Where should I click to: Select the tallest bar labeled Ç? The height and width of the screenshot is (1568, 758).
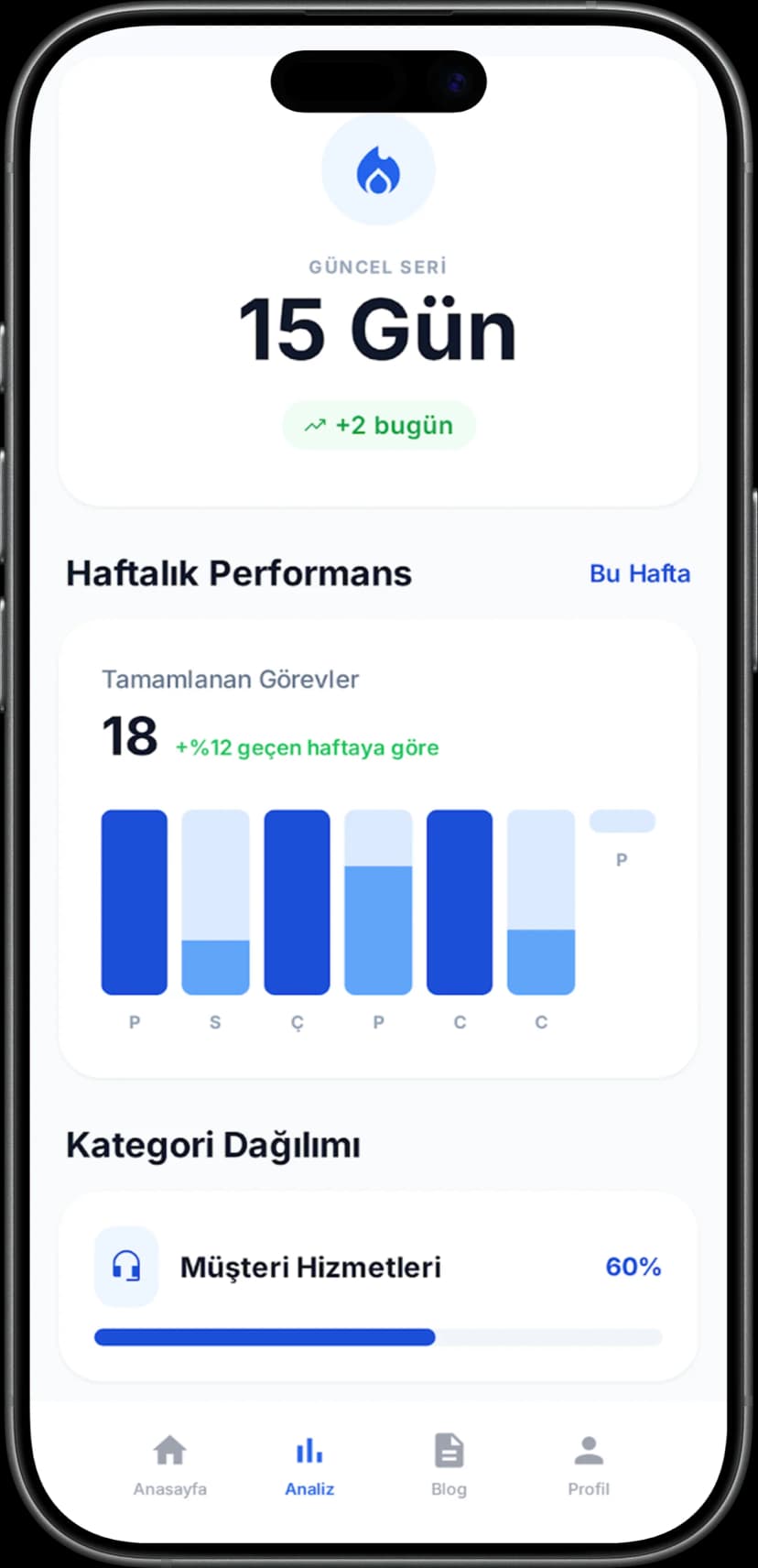point(297,900)
